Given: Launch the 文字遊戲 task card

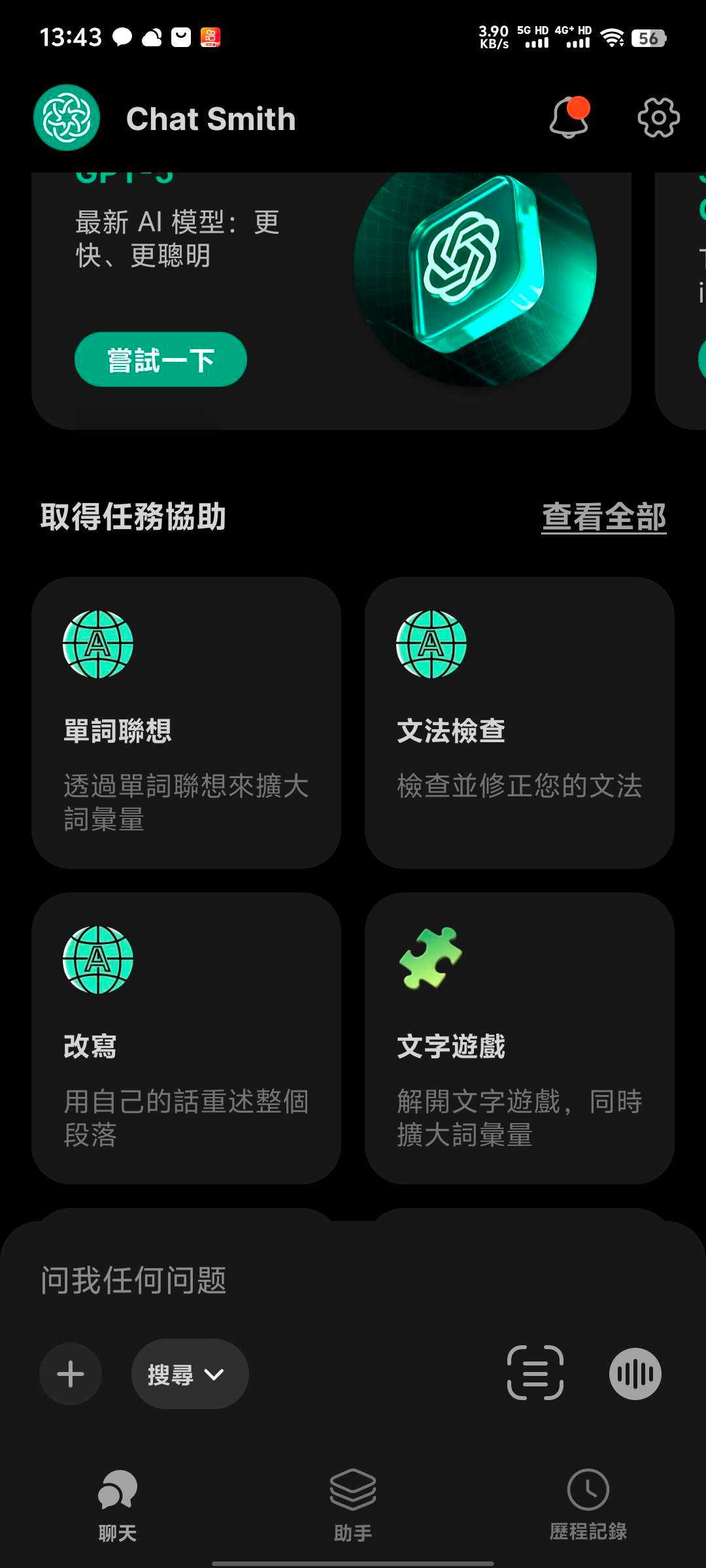Looking at the screenshot, I should tap(520, 1038).
